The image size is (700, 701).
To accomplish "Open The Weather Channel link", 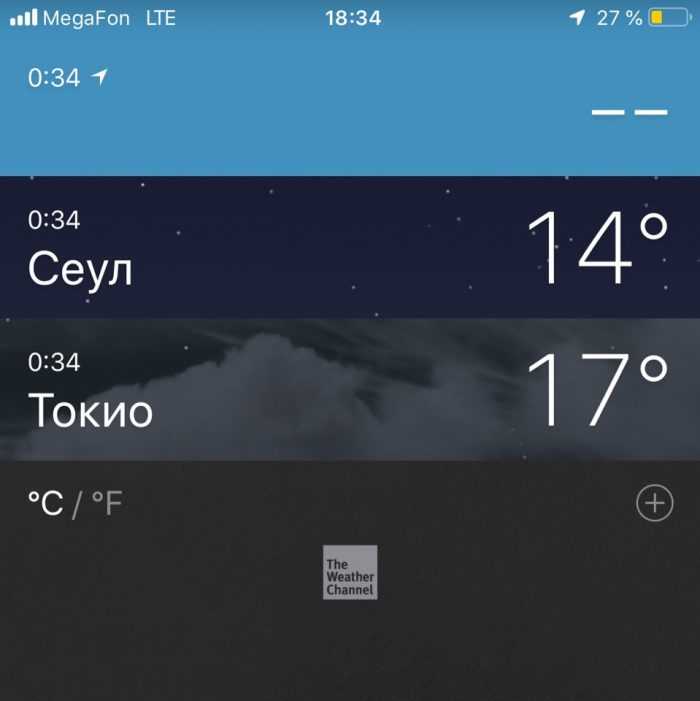I will pyautogui.click(x=350, y=572).
